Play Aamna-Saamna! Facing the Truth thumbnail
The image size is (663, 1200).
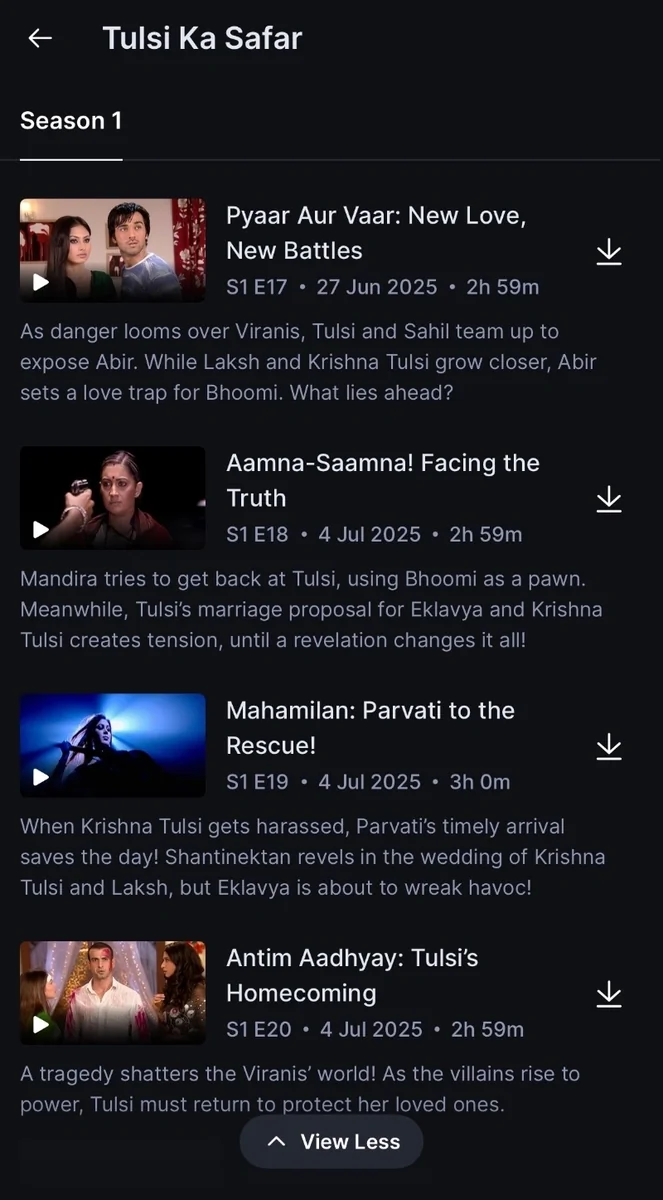tap(112, 498)
